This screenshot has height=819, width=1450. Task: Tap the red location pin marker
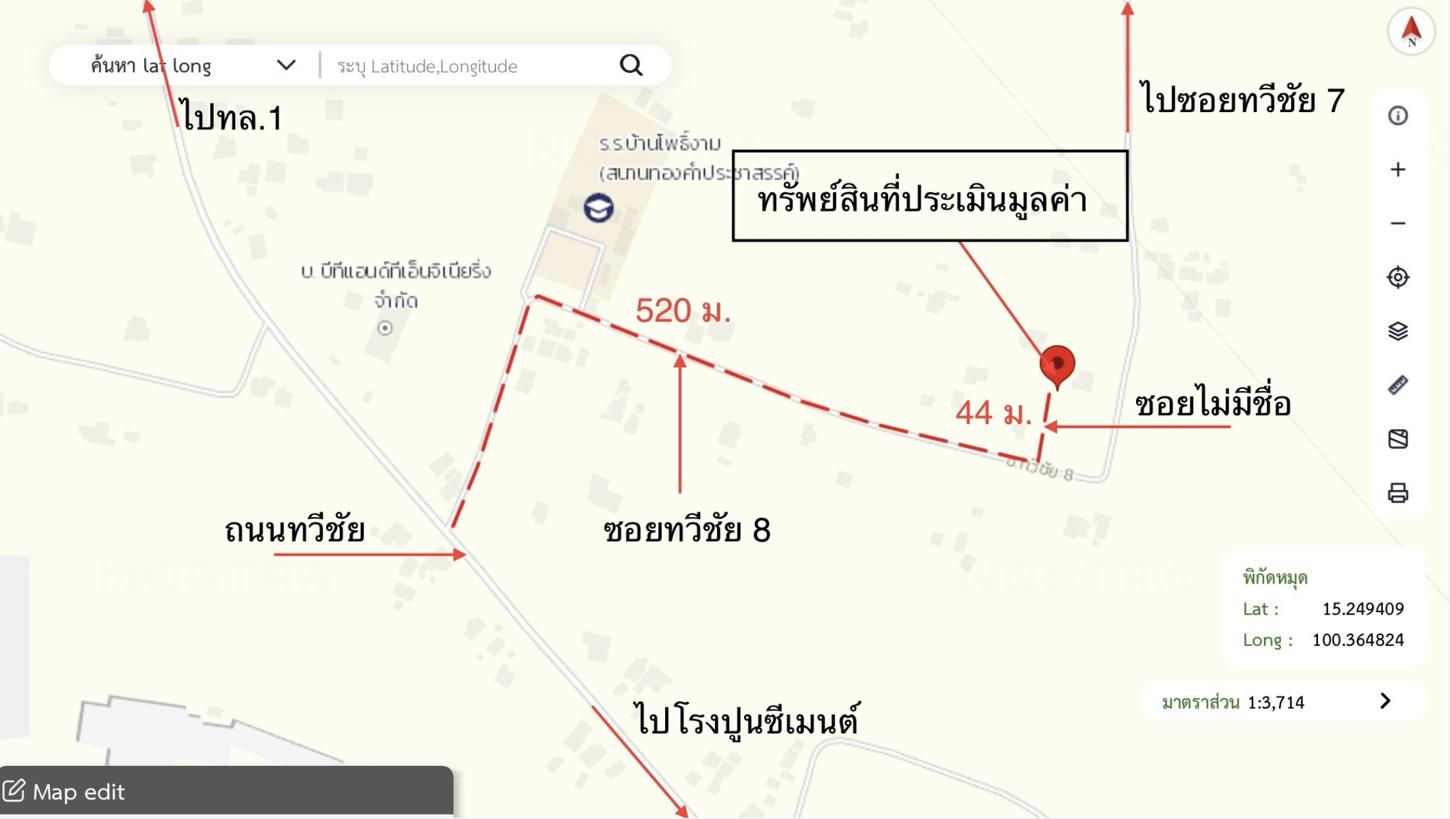[1057, 364]
